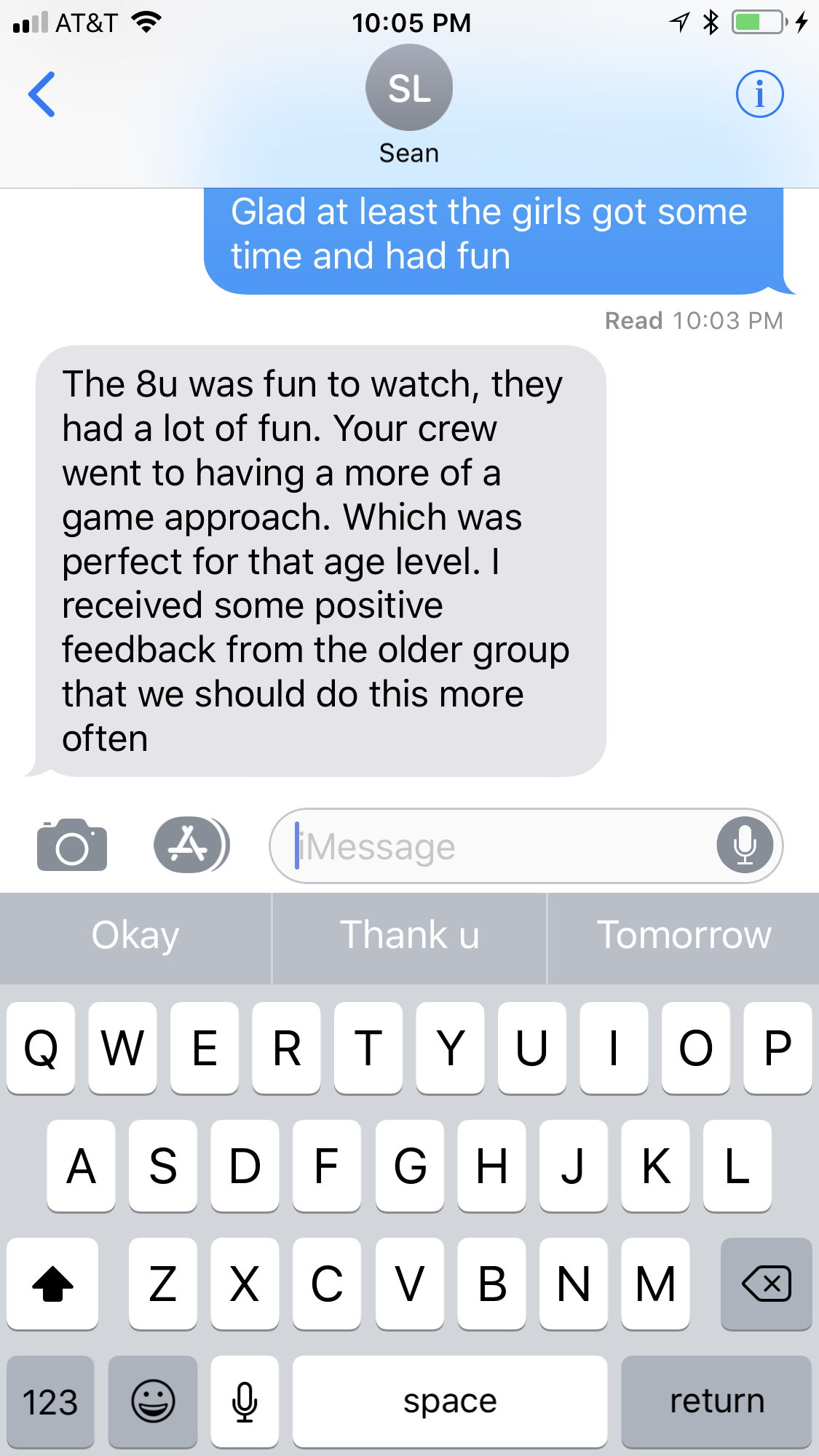Image resolution: width=819 pixels, height=1456 pixels.
Task: Choose the "Okay" quick suggestion
Action: point(135,935)
